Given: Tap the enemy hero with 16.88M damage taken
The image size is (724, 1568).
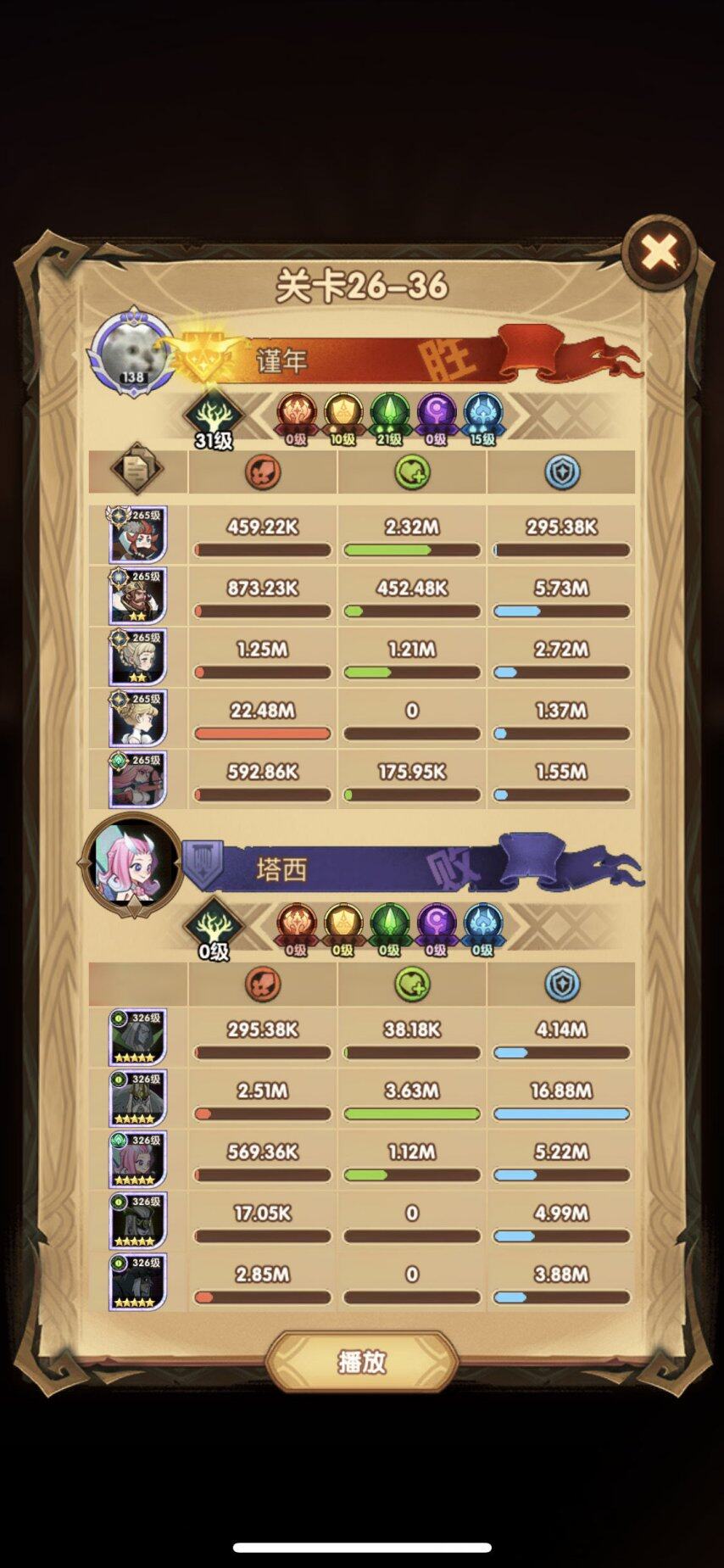Looking at the screenshot, I should 137,1098.
